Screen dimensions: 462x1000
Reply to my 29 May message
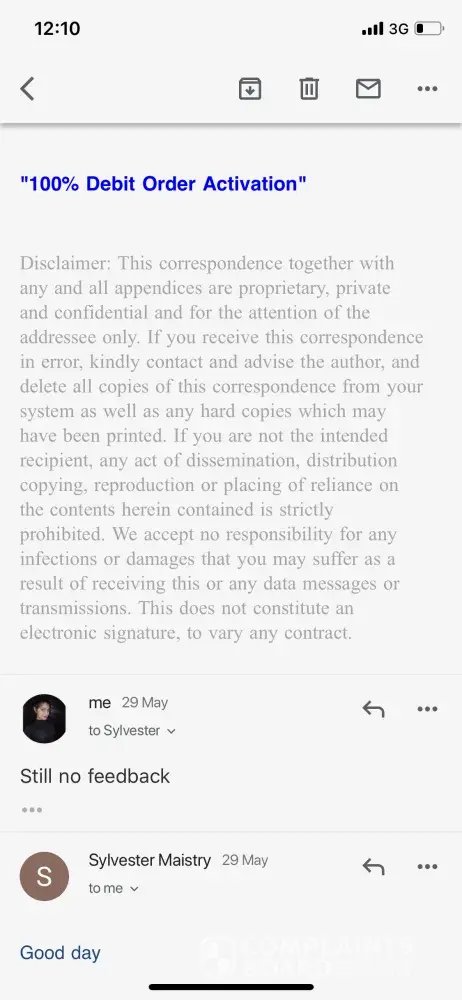373,709
